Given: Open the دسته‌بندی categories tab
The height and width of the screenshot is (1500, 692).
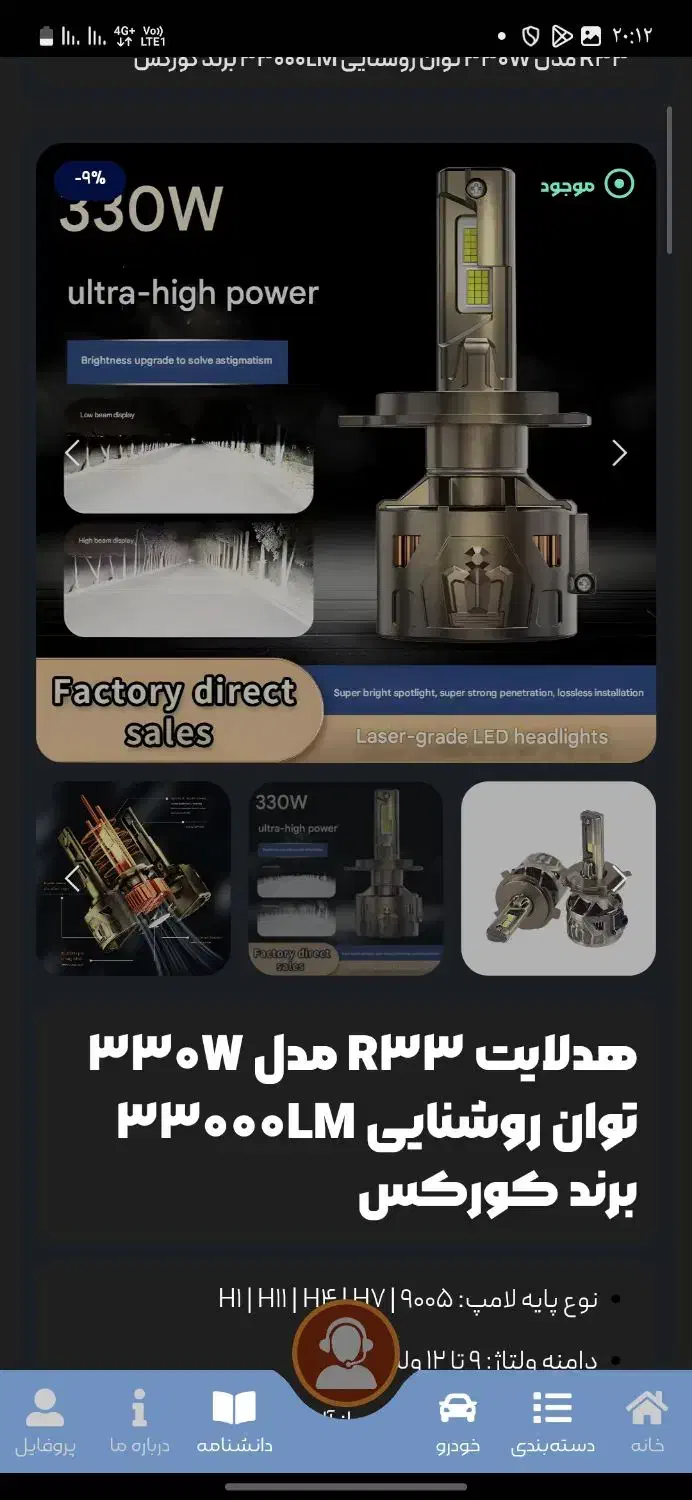Looking at the screenshot, I should (552, 1422).
